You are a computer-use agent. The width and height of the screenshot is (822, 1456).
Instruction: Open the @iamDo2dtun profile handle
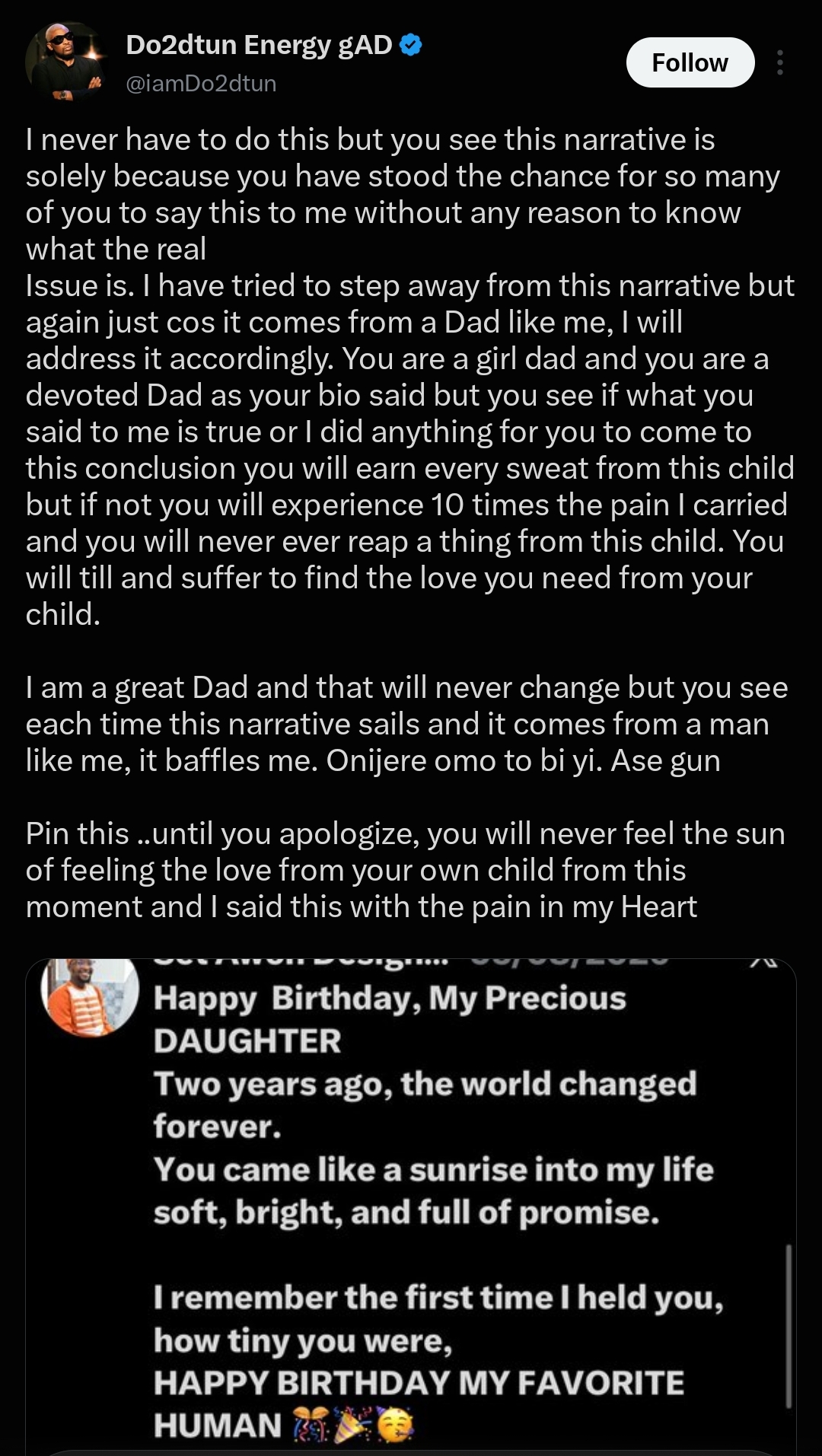pyautogui.click(x=201, y=83)
